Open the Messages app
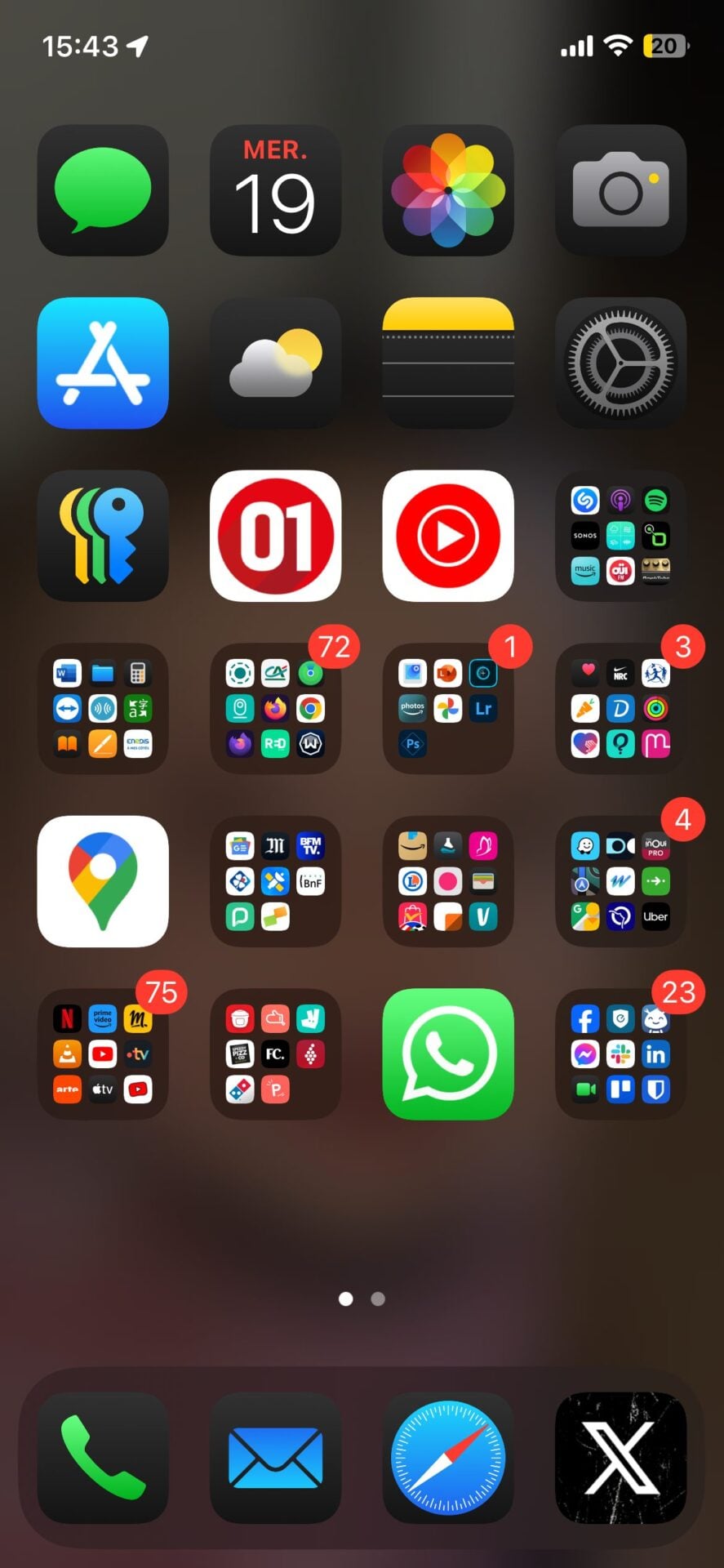The width and height of the screenshot is (724, 1568). [x=103, y=190]
